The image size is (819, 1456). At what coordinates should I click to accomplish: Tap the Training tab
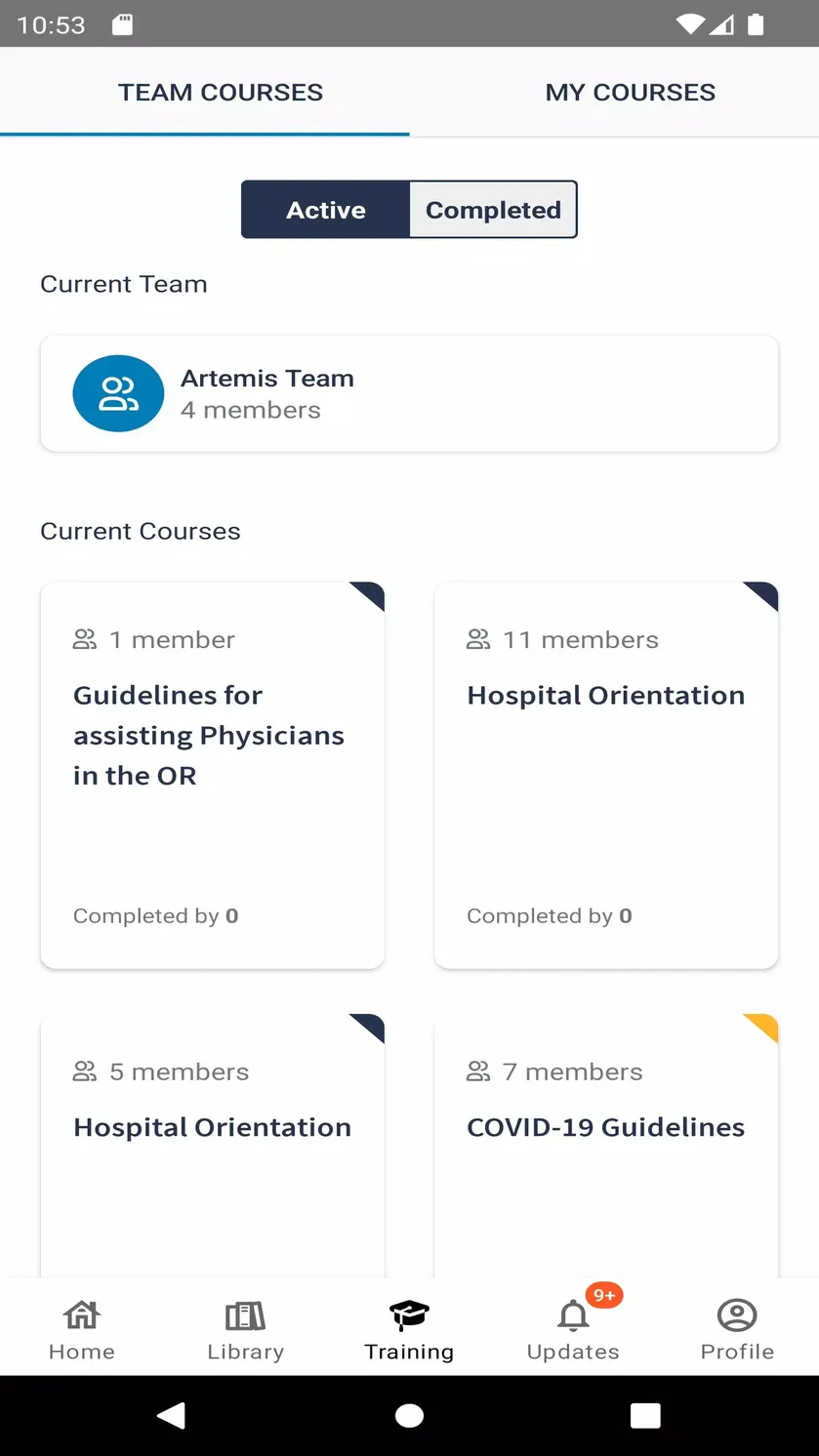point(409,1329)
